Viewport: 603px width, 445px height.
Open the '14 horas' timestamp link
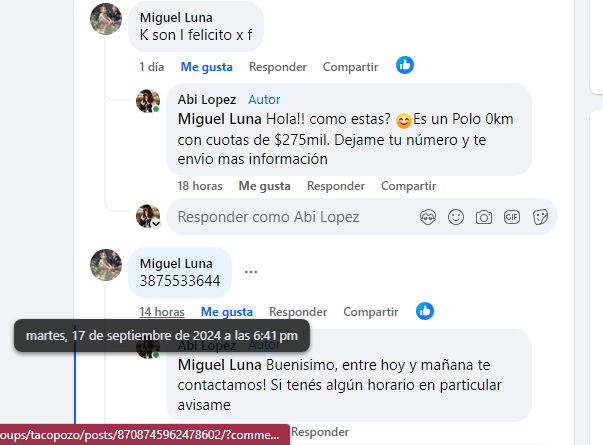tap(161, 312)
